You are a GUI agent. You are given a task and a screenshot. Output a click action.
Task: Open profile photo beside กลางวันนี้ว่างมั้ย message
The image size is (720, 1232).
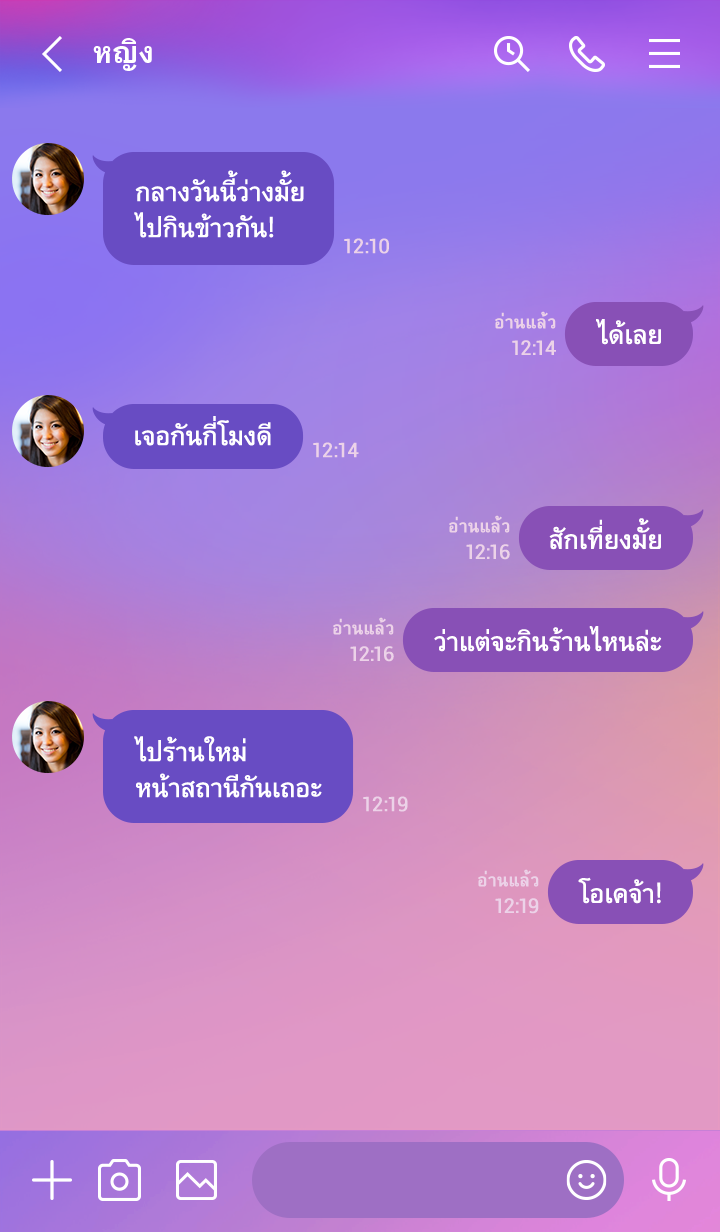pyautogui.click(x=48, y=179)
